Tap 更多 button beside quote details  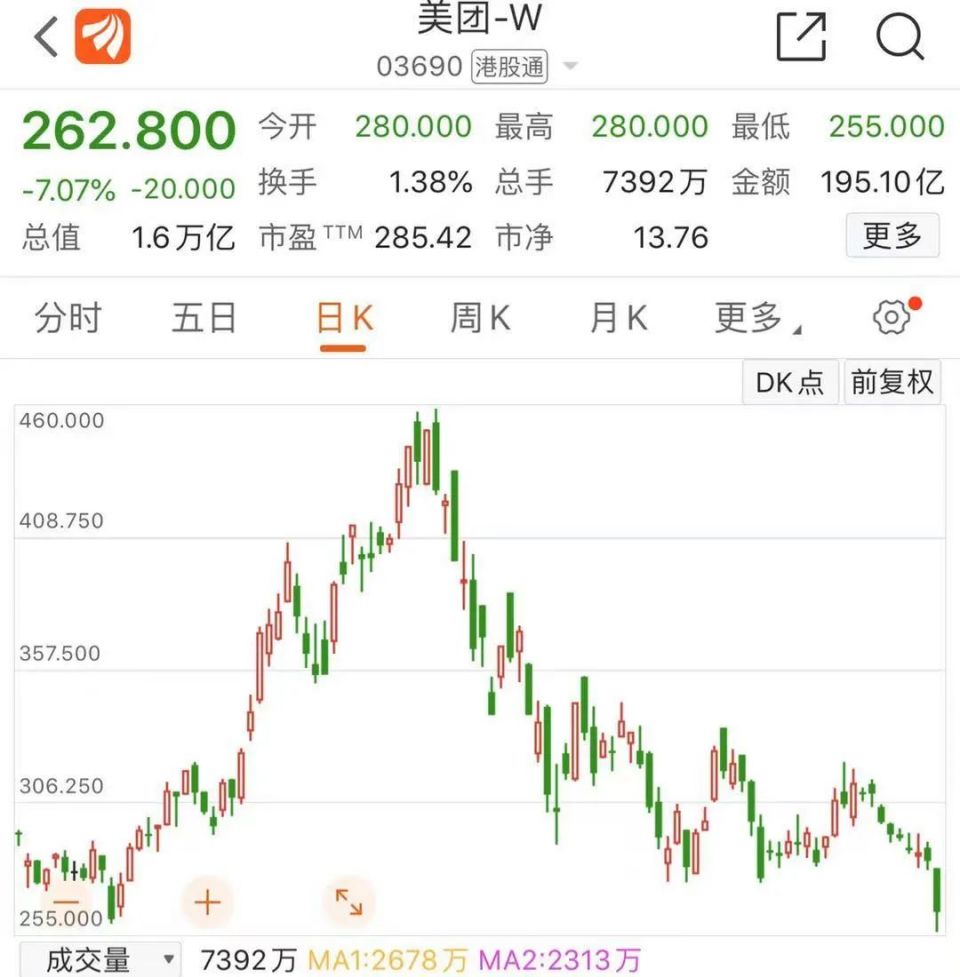[x=892, y=237]
